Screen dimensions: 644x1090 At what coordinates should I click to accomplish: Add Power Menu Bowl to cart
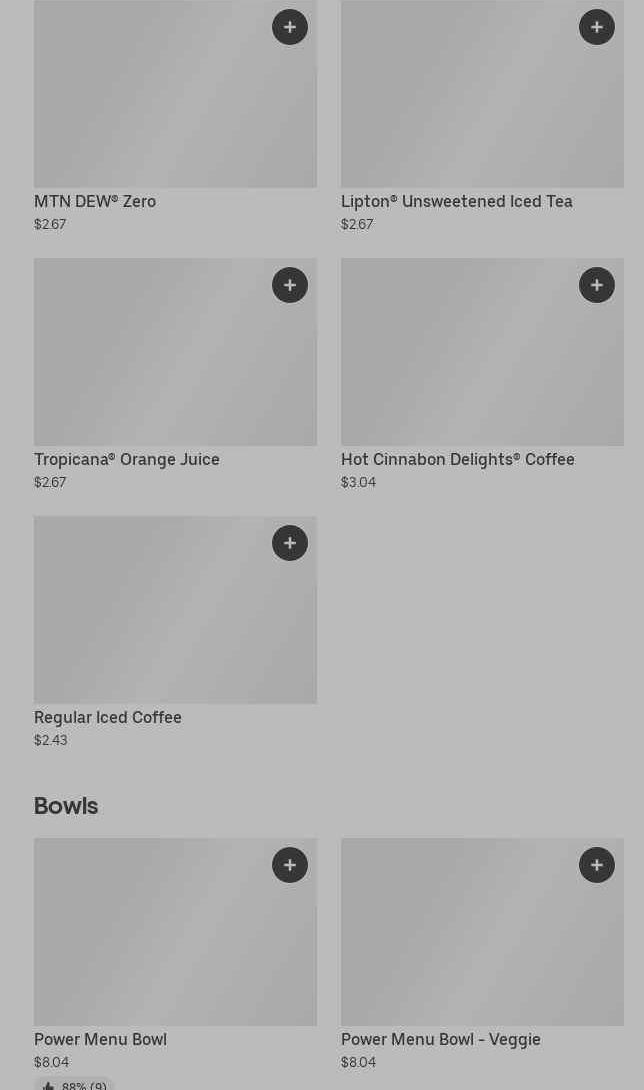point(290,865)
